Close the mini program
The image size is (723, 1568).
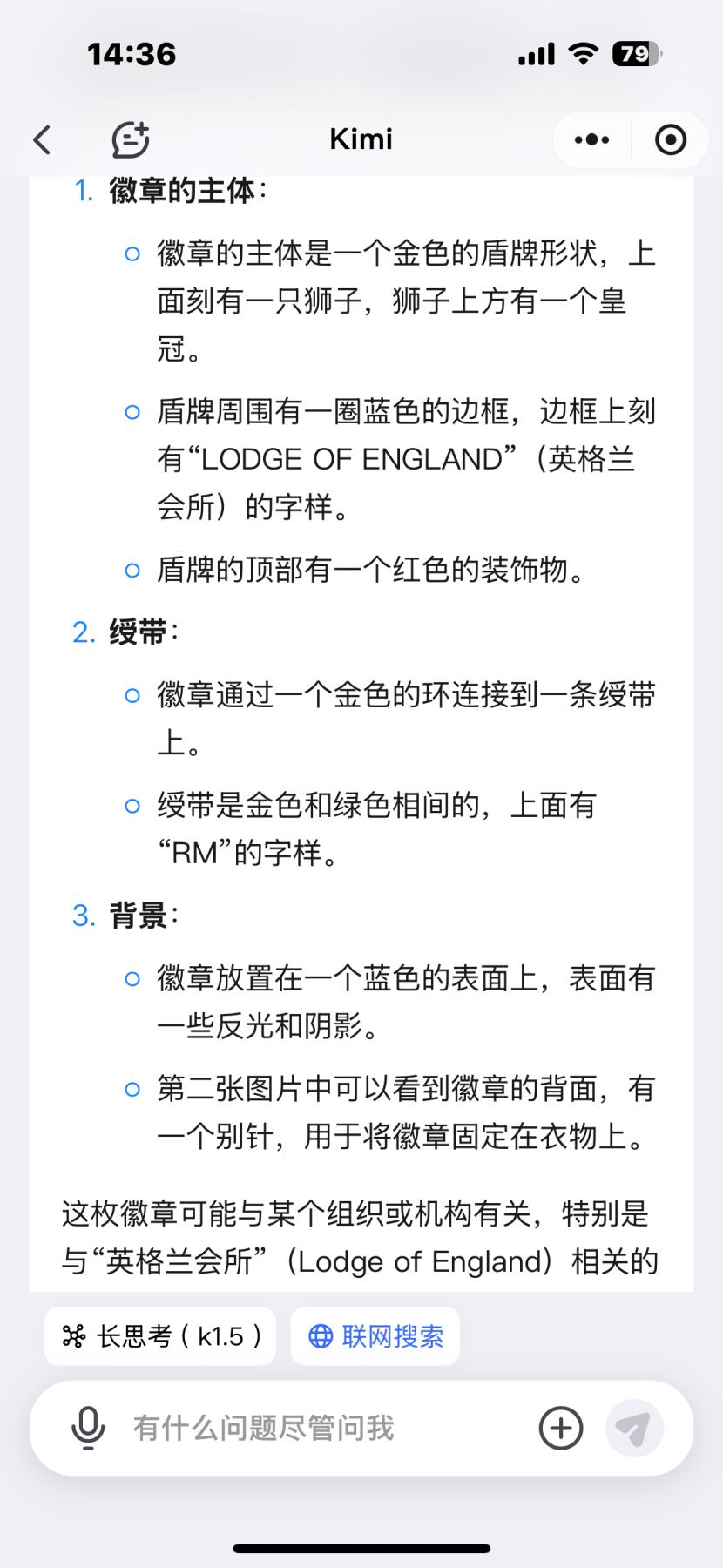point(670,139)
